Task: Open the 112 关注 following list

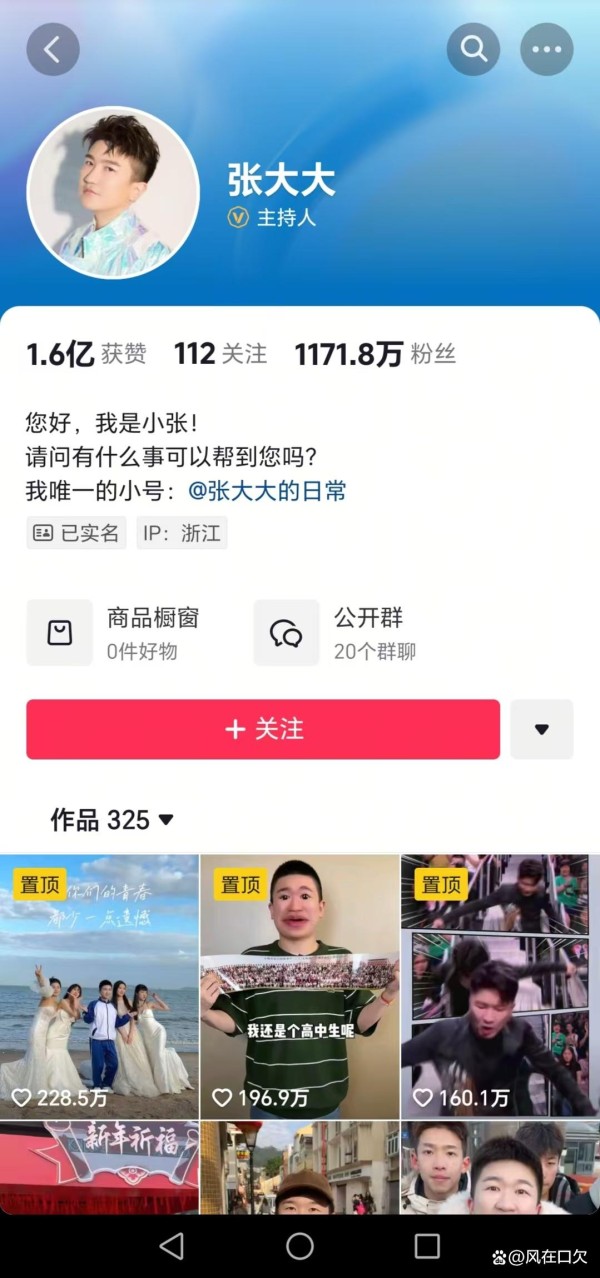Action: [221, 353]
